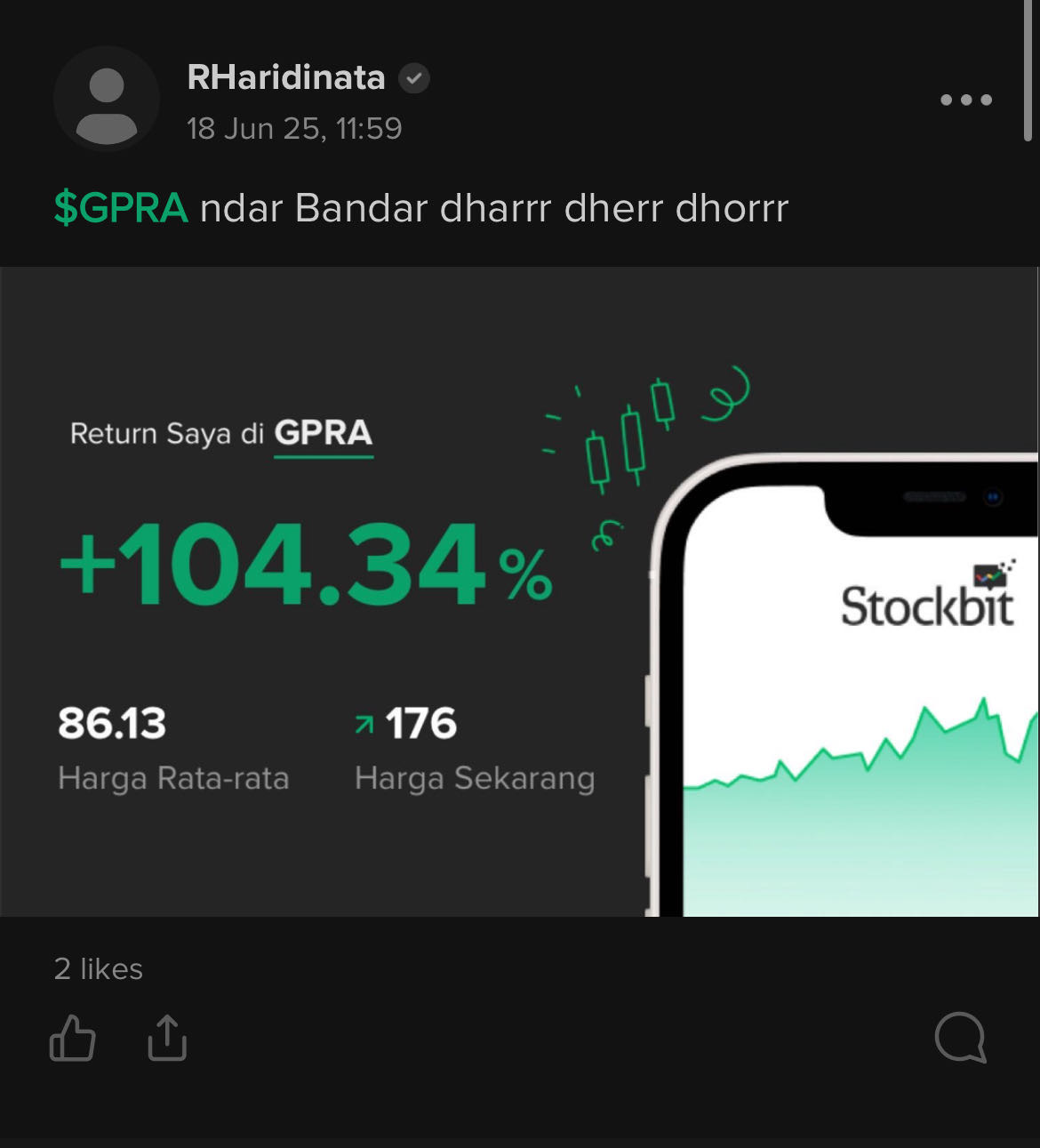Share this post
Screen dimensions: 1040x1148
point(167,1038)
